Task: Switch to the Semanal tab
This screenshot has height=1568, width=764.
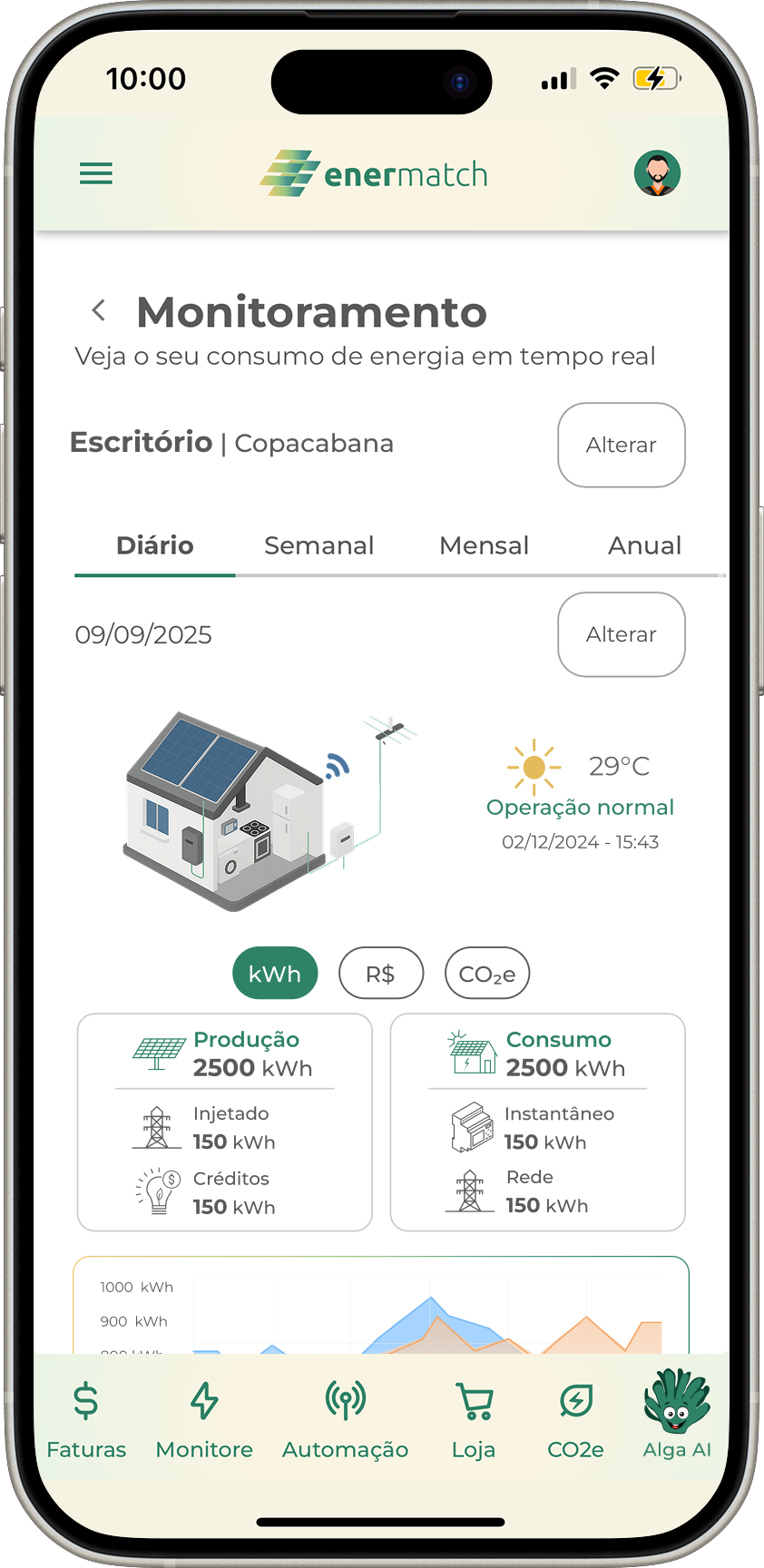Action: (318, 545)
